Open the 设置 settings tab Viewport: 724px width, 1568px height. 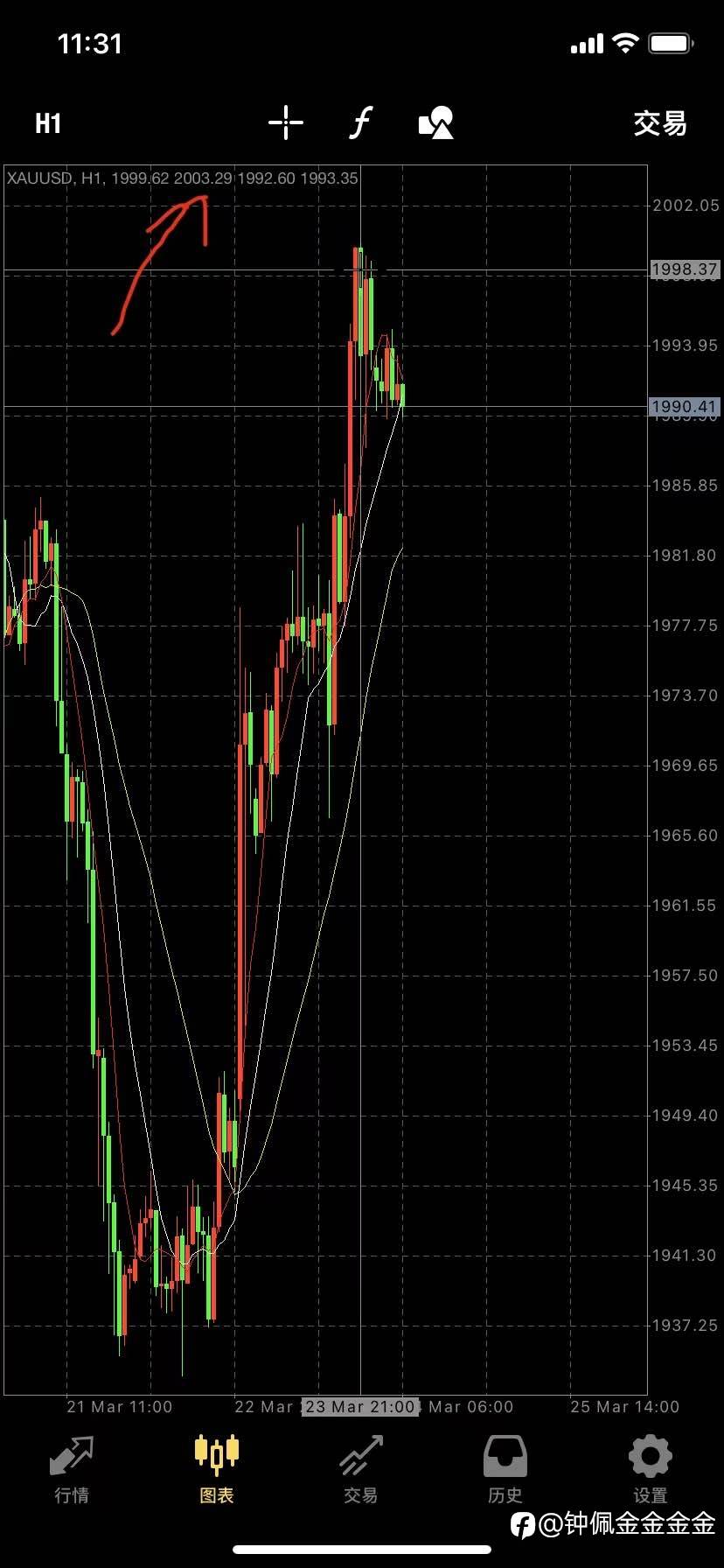pos(650,1469)
